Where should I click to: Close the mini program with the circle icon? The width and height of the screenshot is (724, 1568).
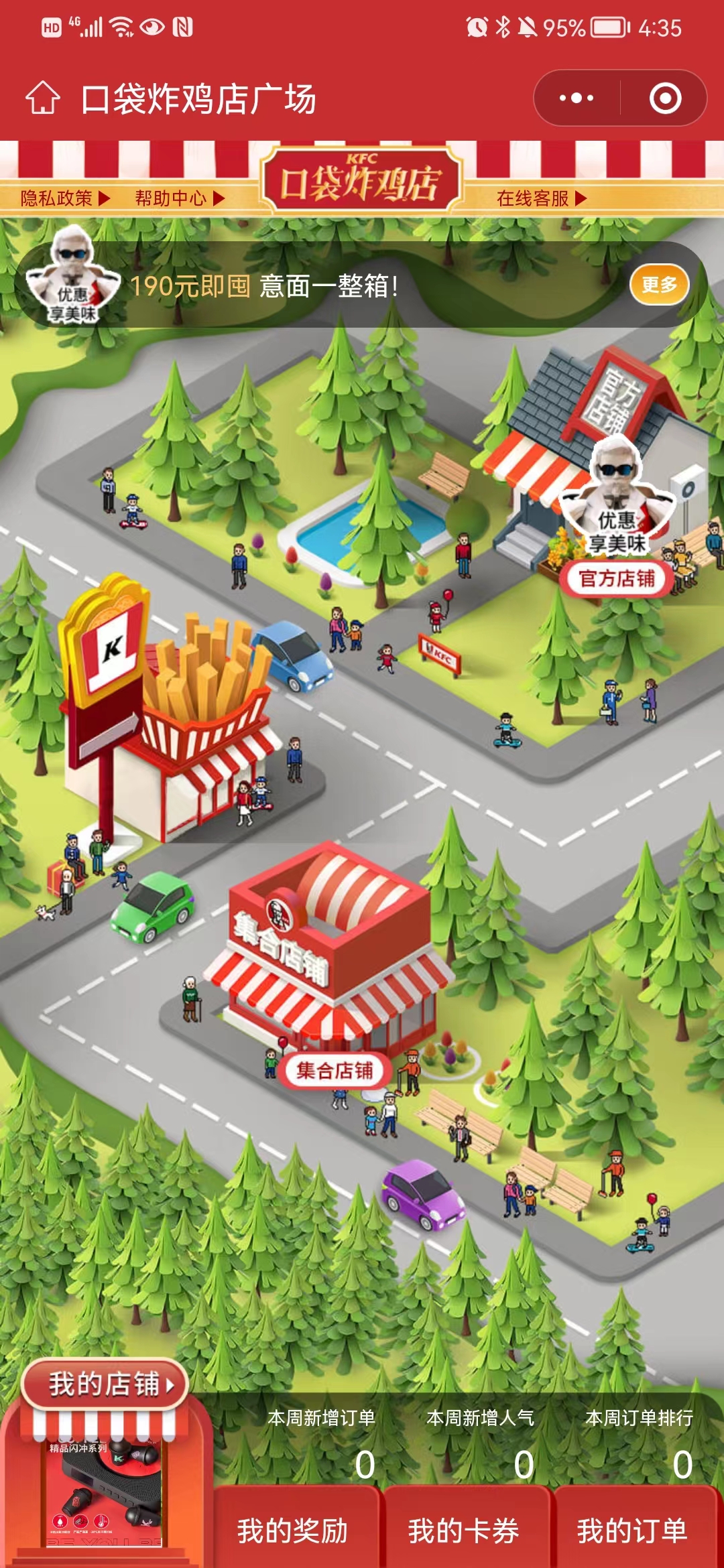(x=665, y=99)
